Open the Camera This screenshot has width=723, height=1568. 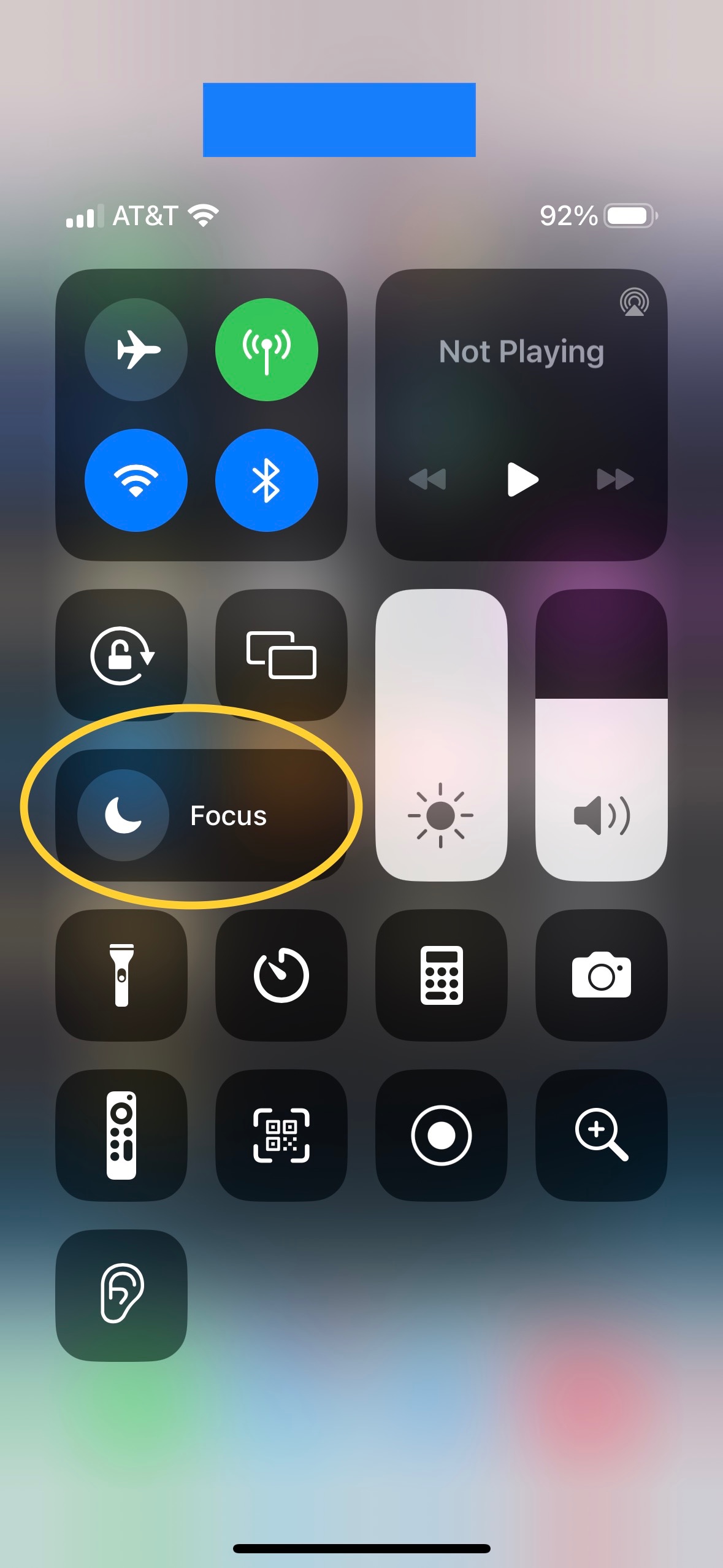click(601, 975)
